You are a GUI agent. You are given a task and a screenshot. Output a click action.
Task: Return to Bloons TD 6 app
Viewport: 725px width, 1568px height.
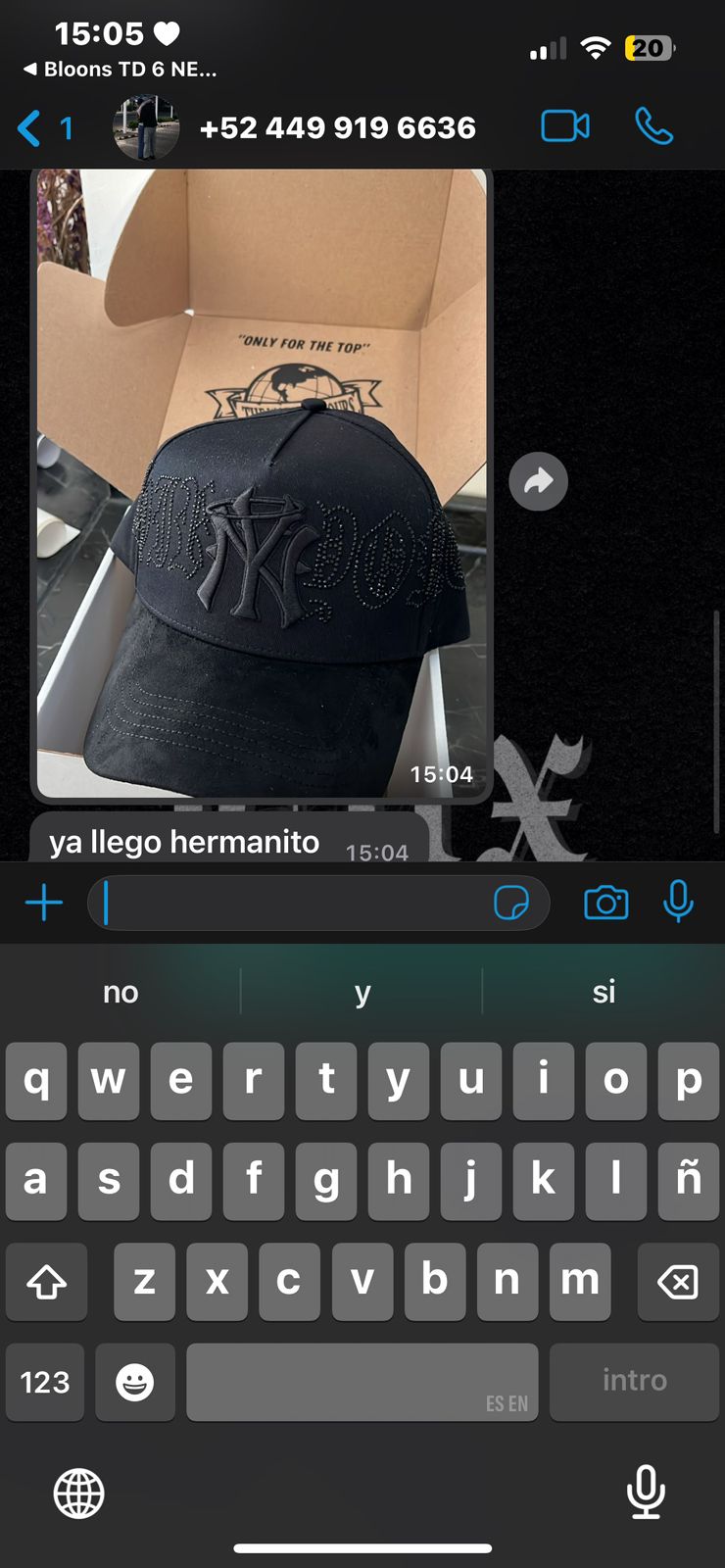click(120, 70)
